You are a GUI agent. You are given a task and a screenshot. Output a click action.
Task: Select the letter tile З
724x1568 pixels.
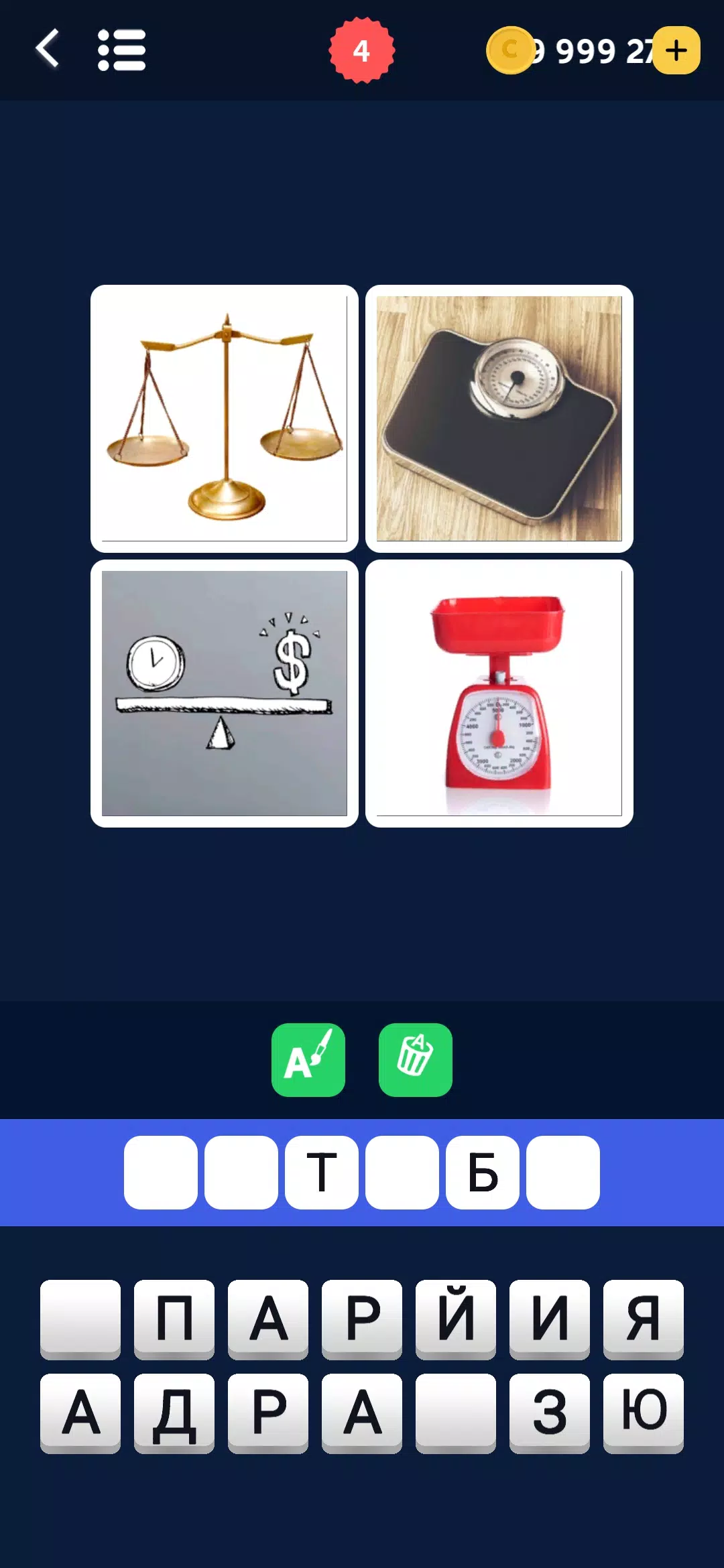click(x=550, y=1413)
